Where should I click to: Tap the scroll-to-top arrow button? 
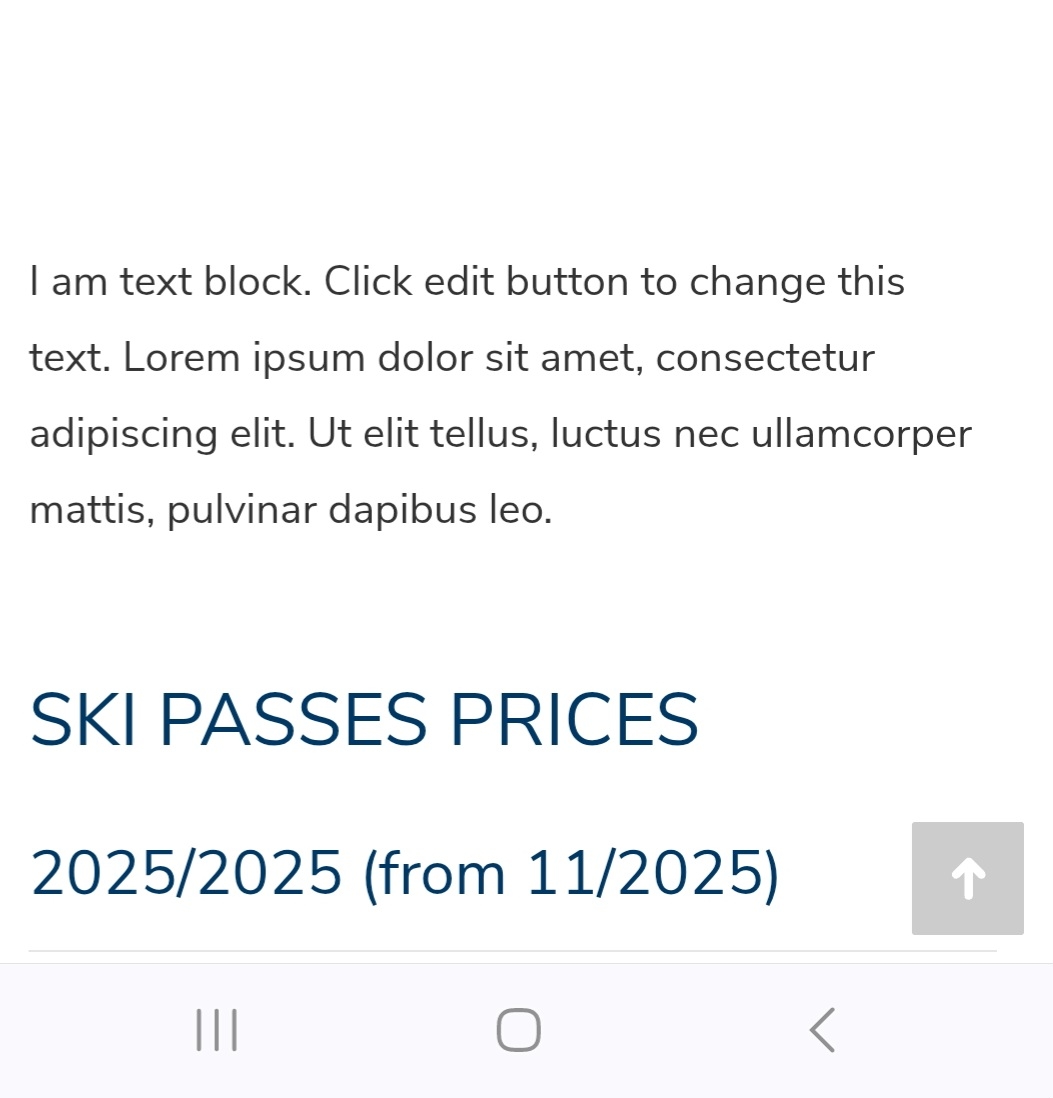[967, 878]
